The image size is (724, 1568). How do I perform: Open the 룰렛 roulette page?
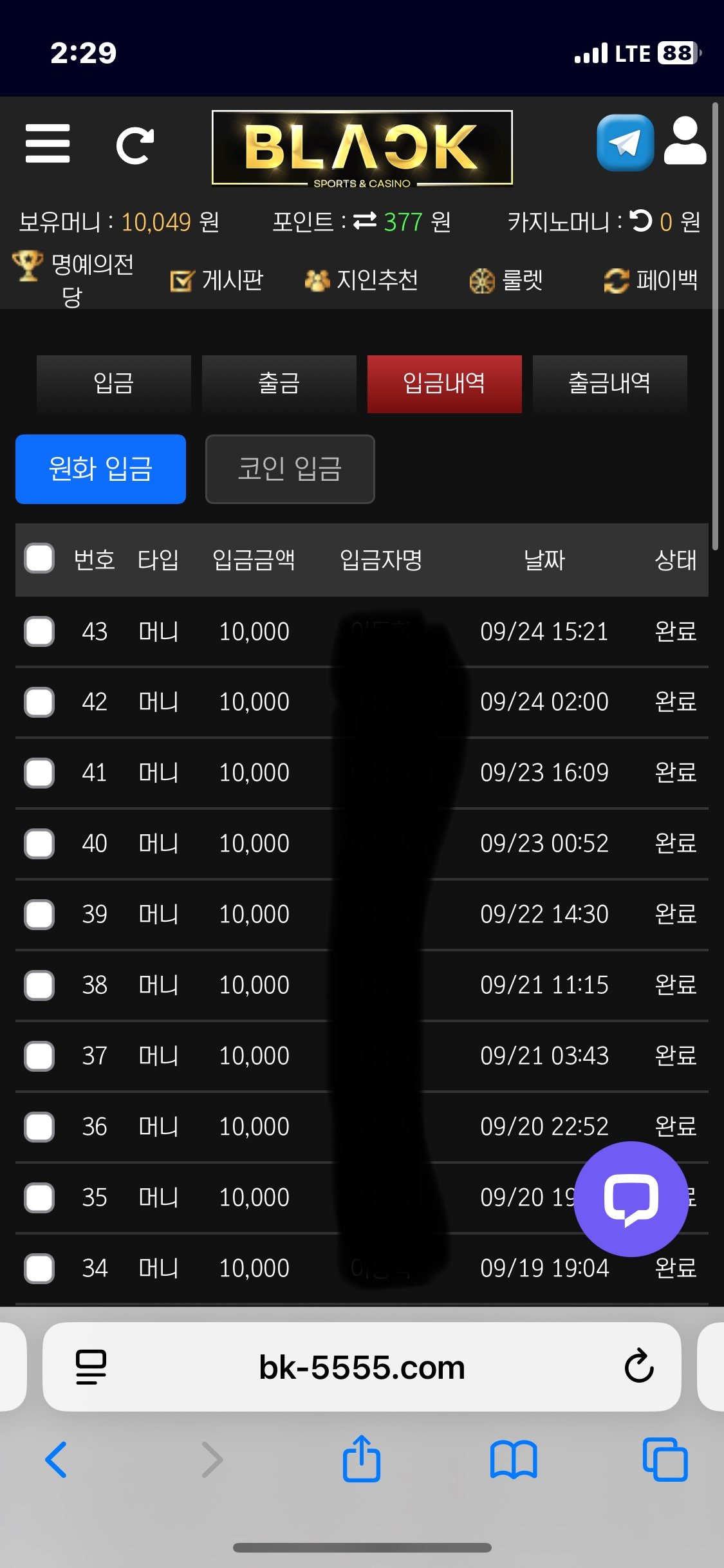[x=506, y=280]
